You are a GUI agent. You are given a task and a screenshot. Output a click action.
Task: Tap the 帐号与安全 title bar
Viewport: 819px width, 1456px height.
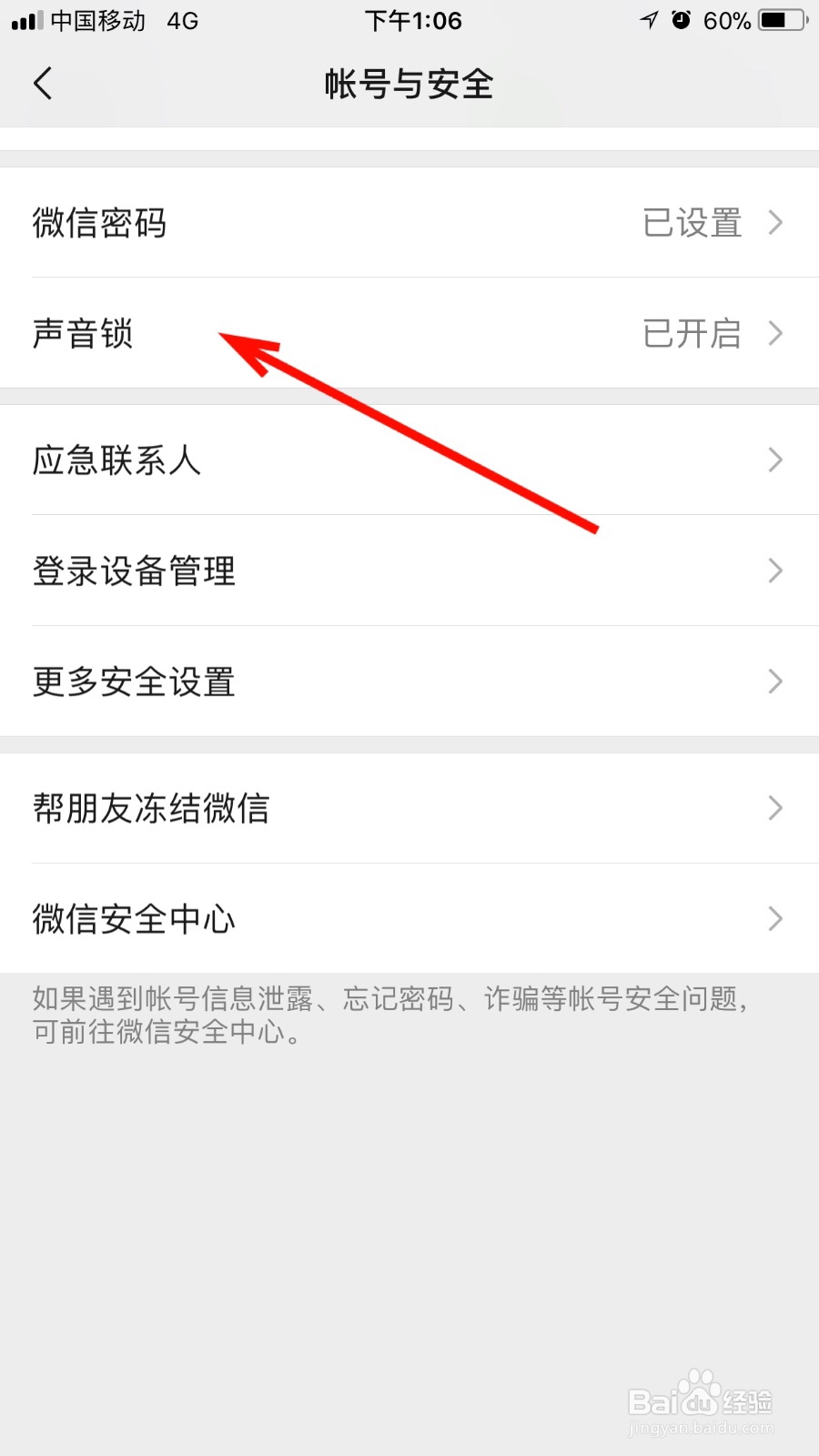[409, 83]
